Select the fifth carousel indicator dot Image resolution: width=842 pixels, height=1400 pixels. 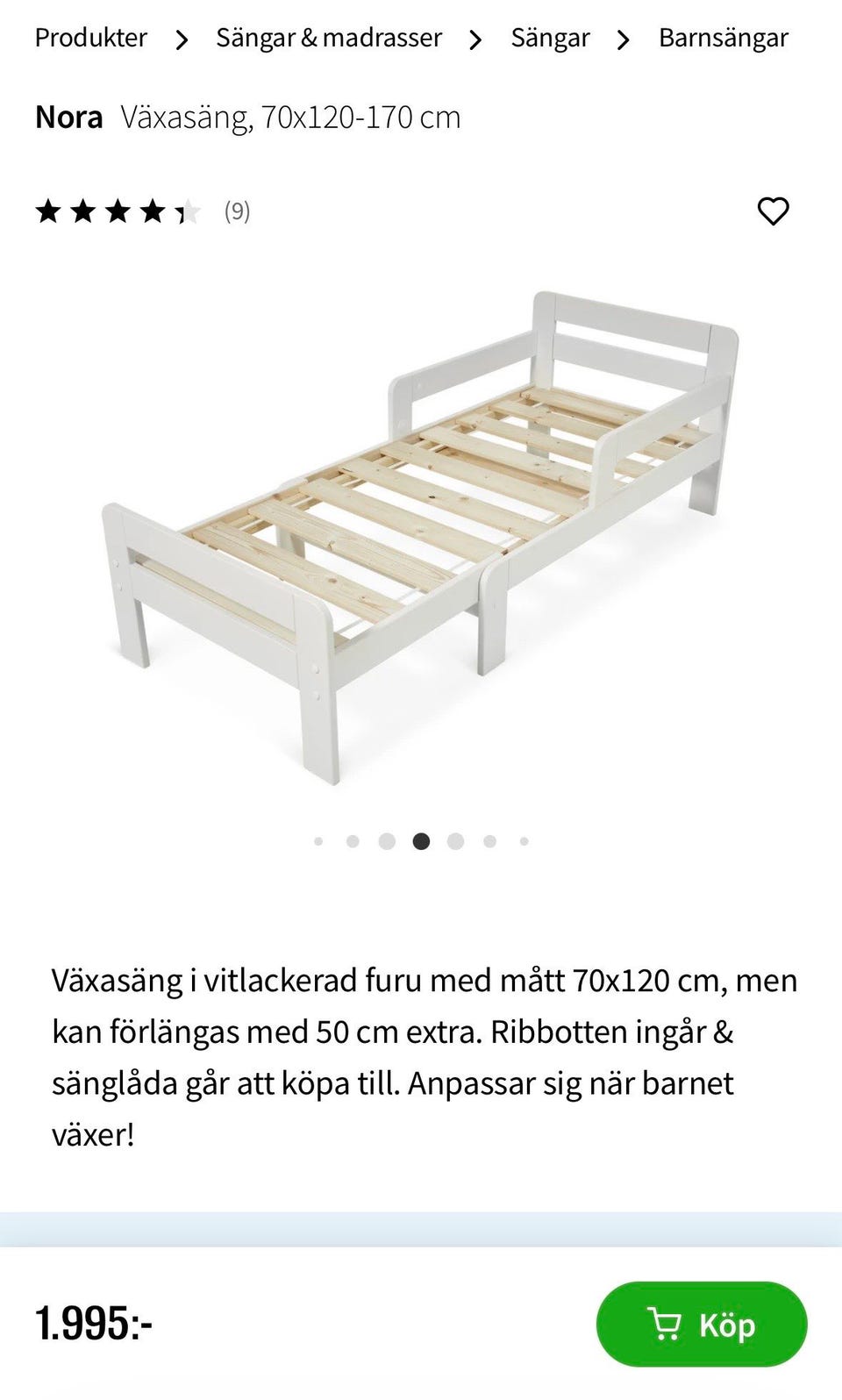(x=455, y=840)
